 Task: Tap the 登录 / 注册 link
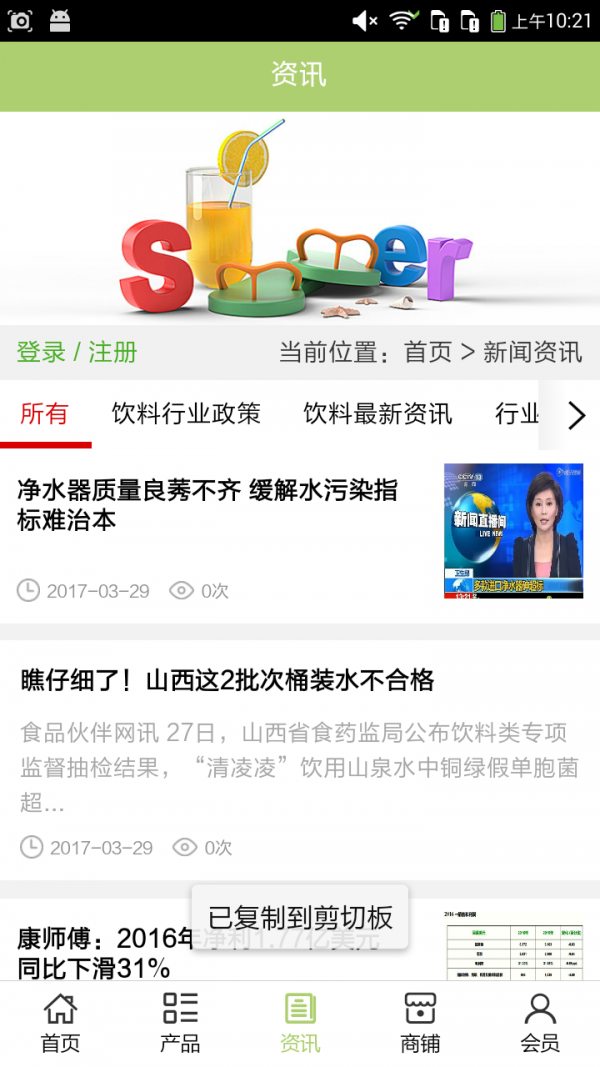pyautogui.click(x=77, y=352)
